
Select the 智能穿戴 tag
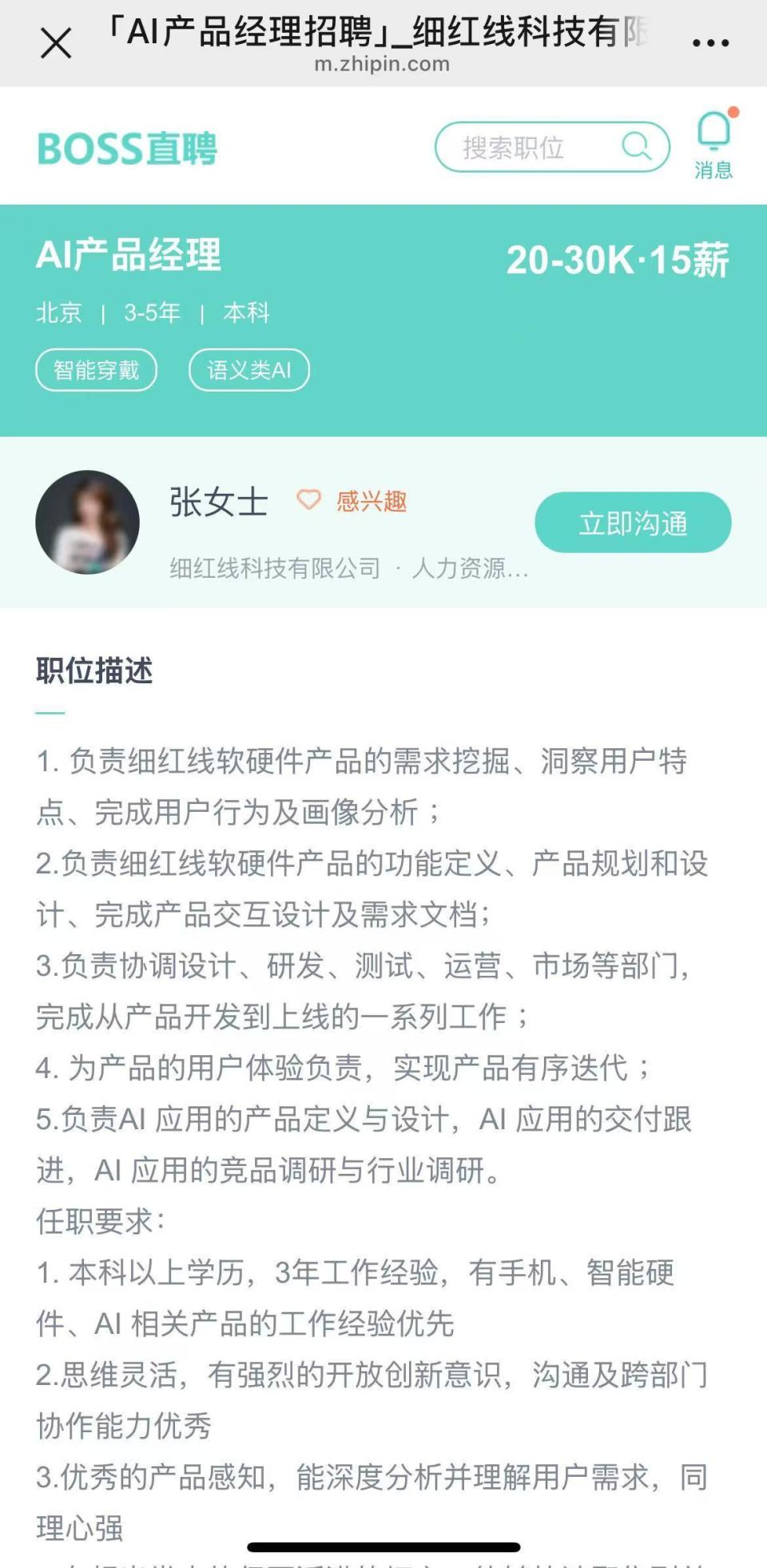click(x=96, y=370)
